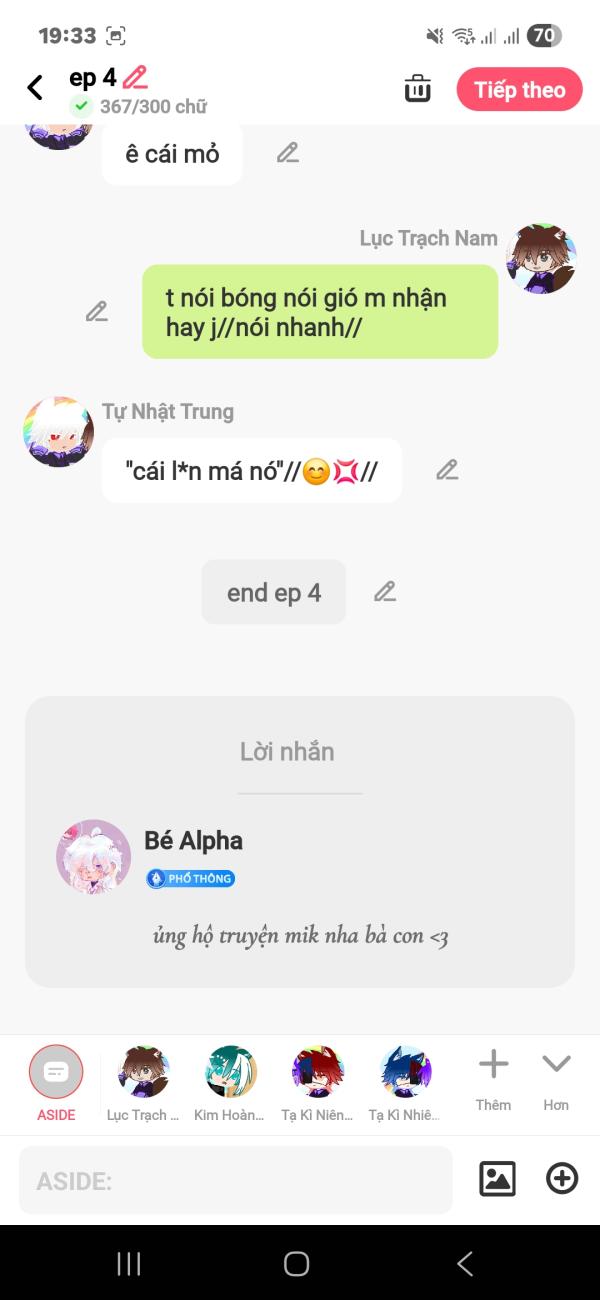Tap the Tiếp theo button
The width and height of the screenshot is (600, 1300).
pyautogui.click(x=519, y=89)
